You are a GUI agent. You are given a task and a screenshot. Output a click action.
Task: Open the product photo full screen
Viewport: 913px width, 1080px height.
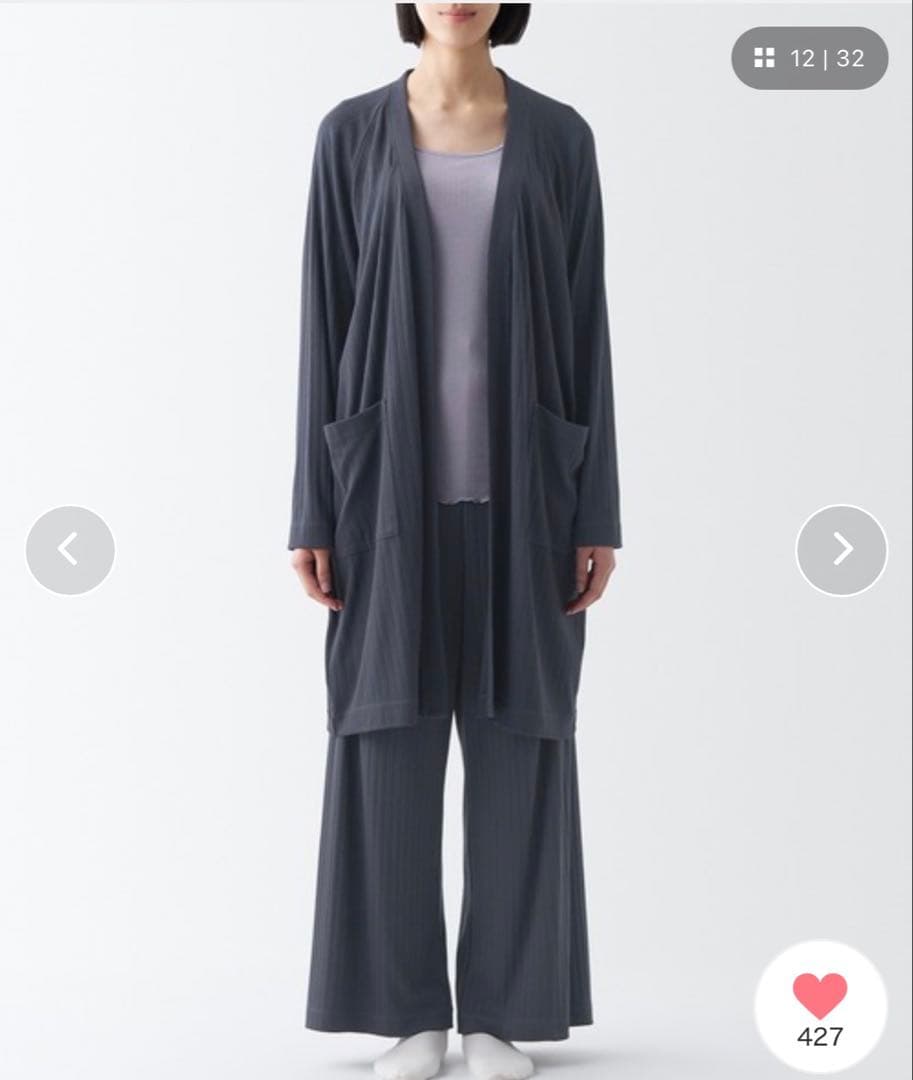click(x=456, y=540)
